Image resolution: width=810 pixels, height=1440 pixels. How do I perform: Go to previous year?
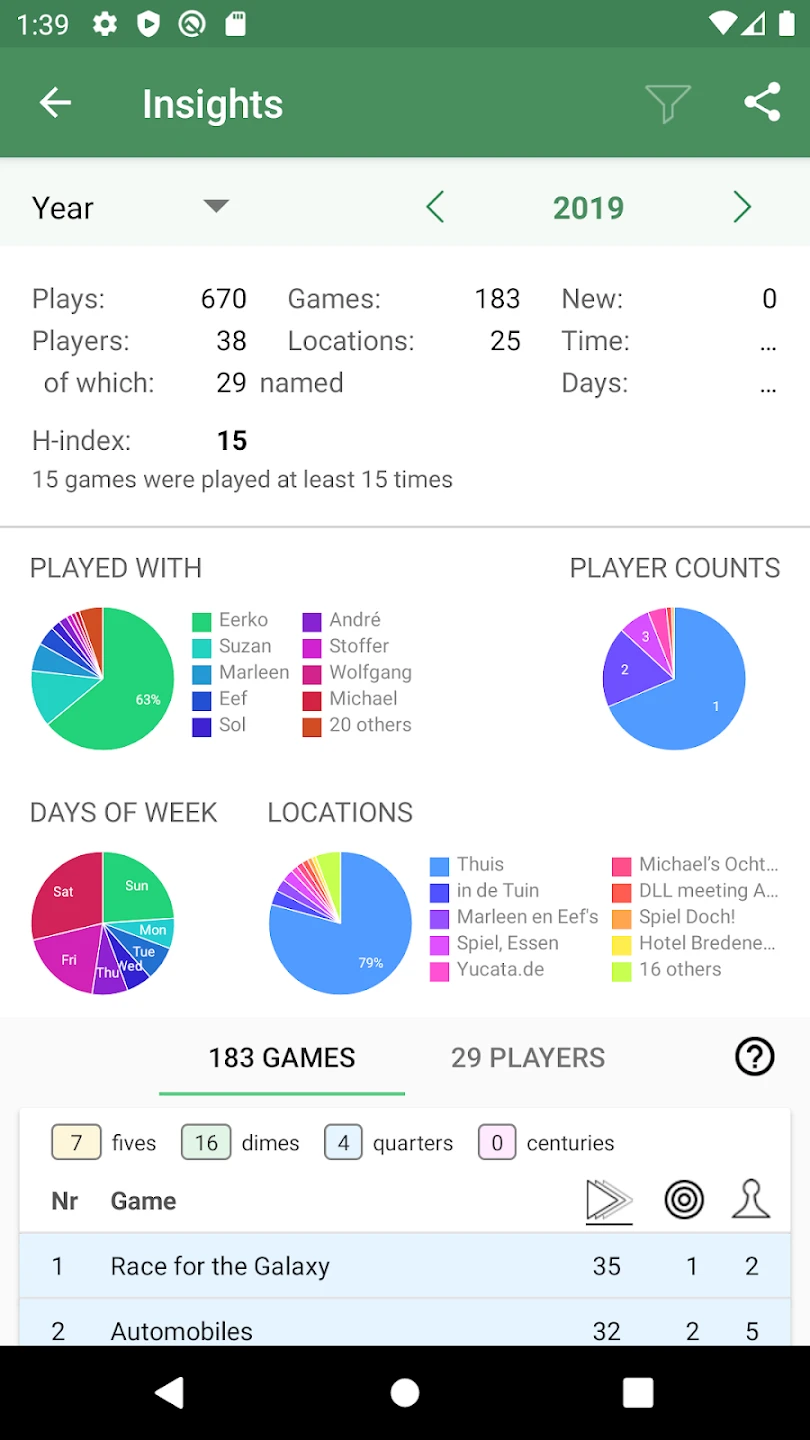tap(435, 207)
